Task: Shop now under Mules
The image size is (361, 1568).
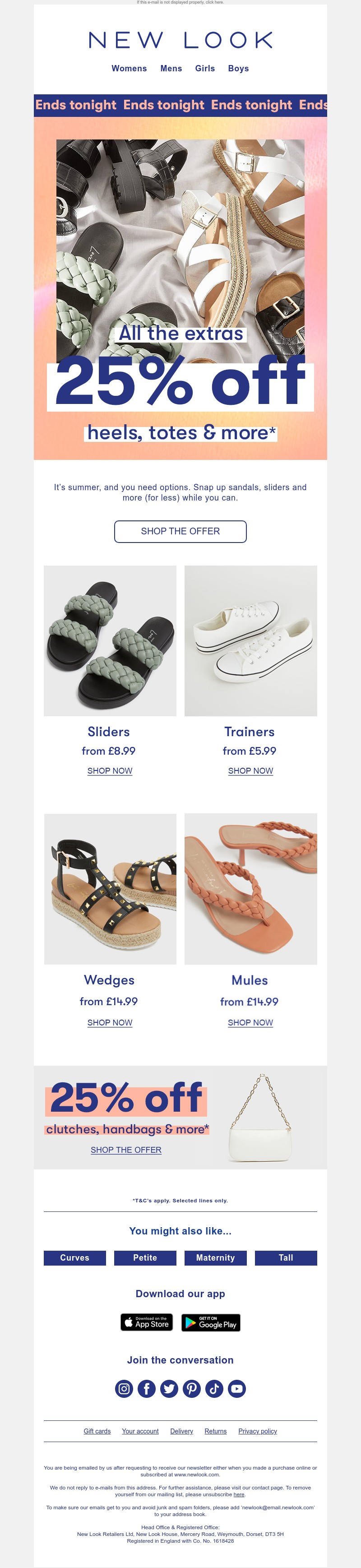Action: click(x=250, y=1023)
